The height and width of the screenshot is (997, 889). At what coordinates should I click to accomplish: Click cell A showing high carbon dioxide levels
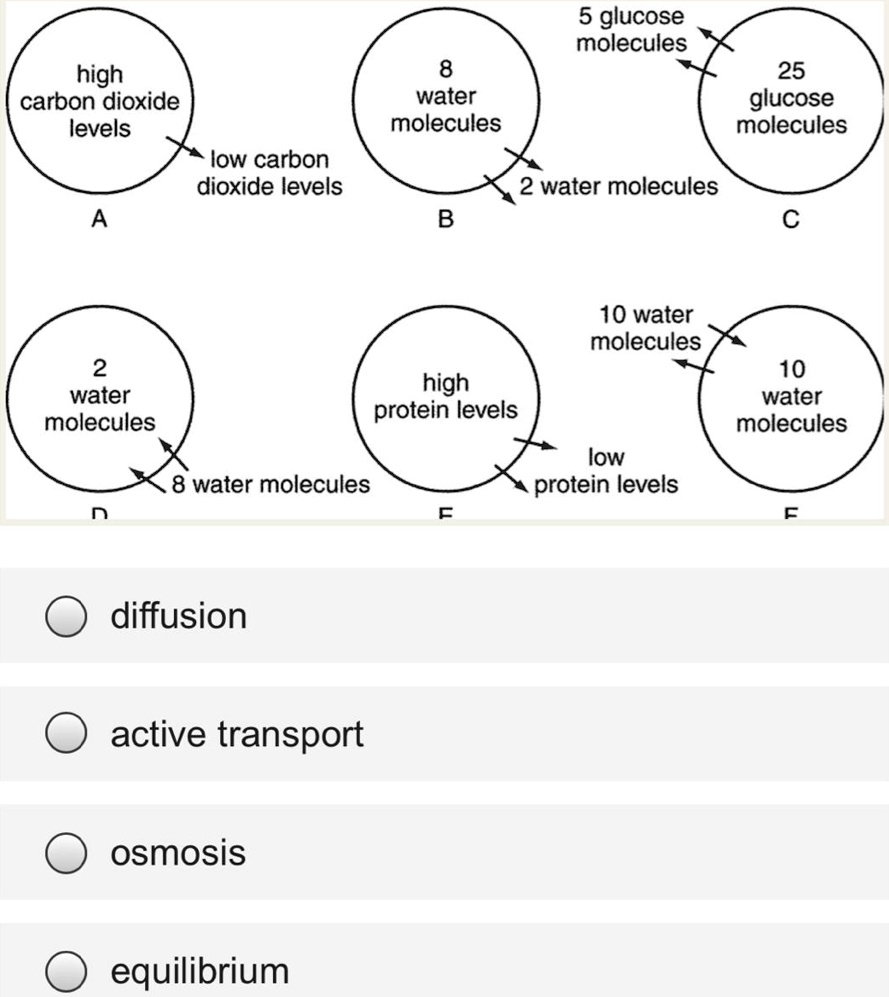click(100, 100)
